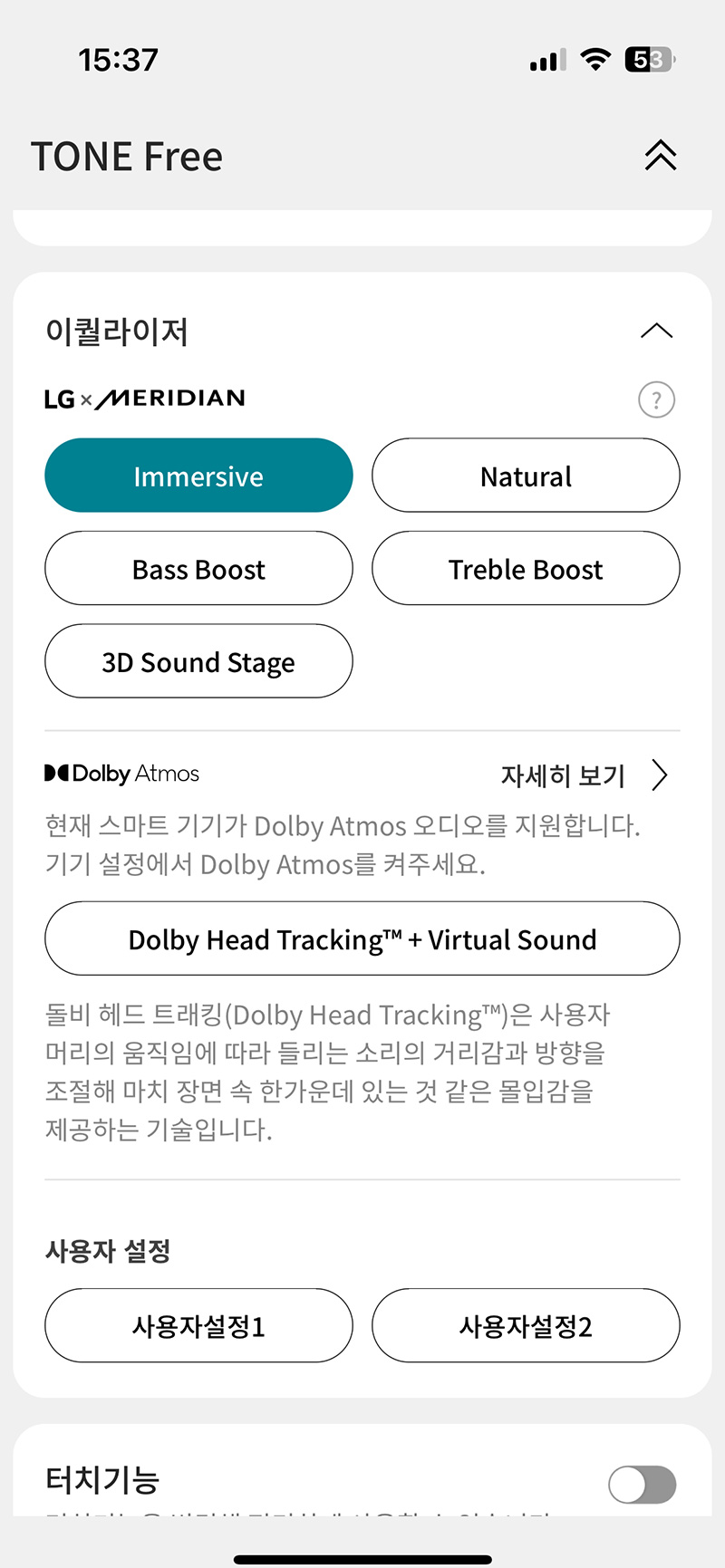Select the Natural equalizer preset
Image resolution: width=725 pixels, height=1568 pixels.
[526, 476]
